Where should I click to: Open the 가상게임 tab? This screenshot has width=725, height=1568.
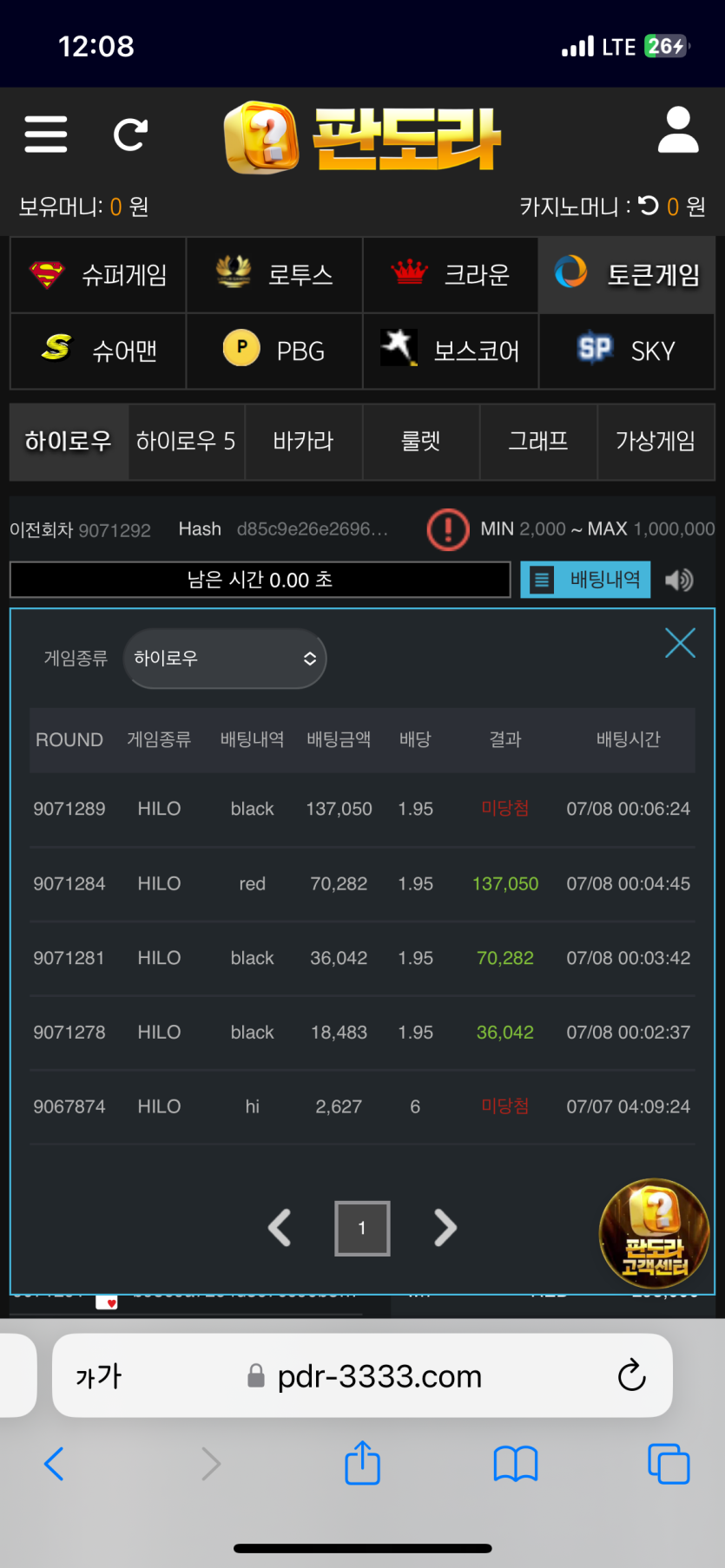click(x=656, y=442)
